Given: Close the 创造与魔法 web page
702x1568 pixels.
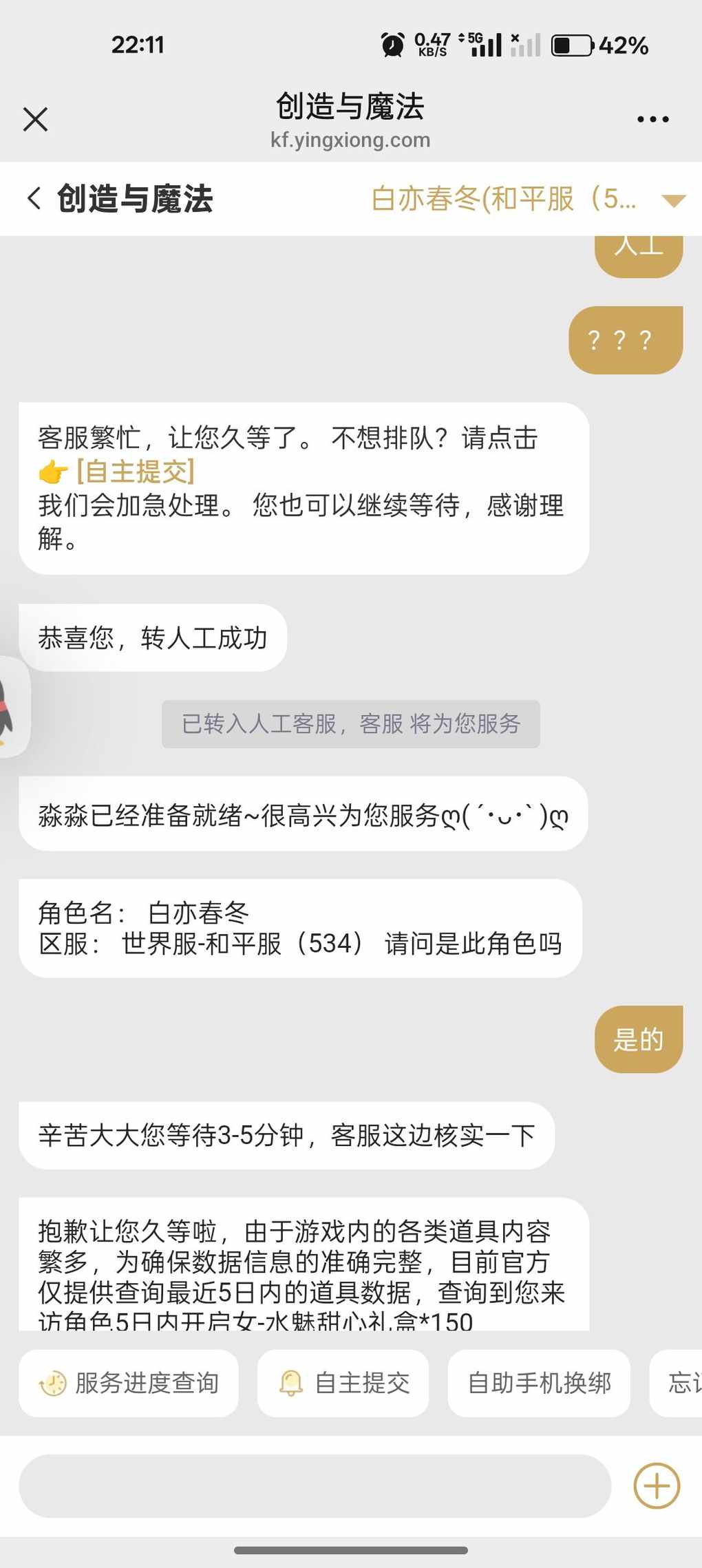Looking at the screenshot, I should pos(35,119).
